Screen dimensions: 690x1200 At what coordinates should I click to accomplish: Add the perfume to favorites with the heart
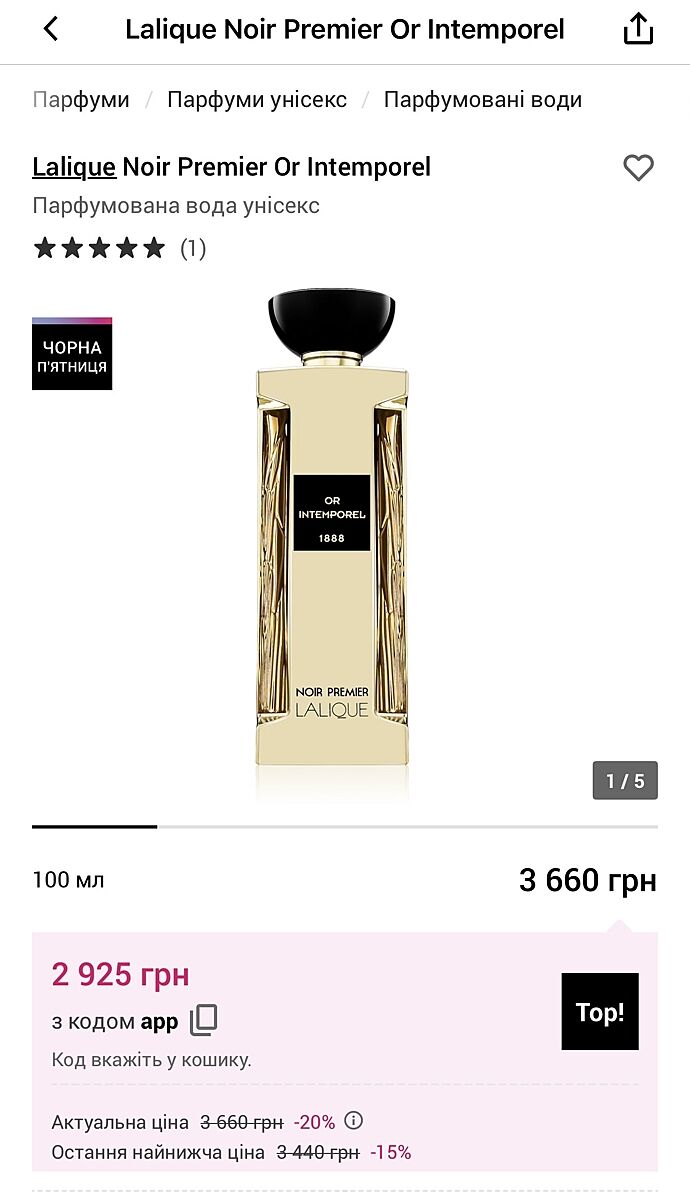tap(638, 168)
